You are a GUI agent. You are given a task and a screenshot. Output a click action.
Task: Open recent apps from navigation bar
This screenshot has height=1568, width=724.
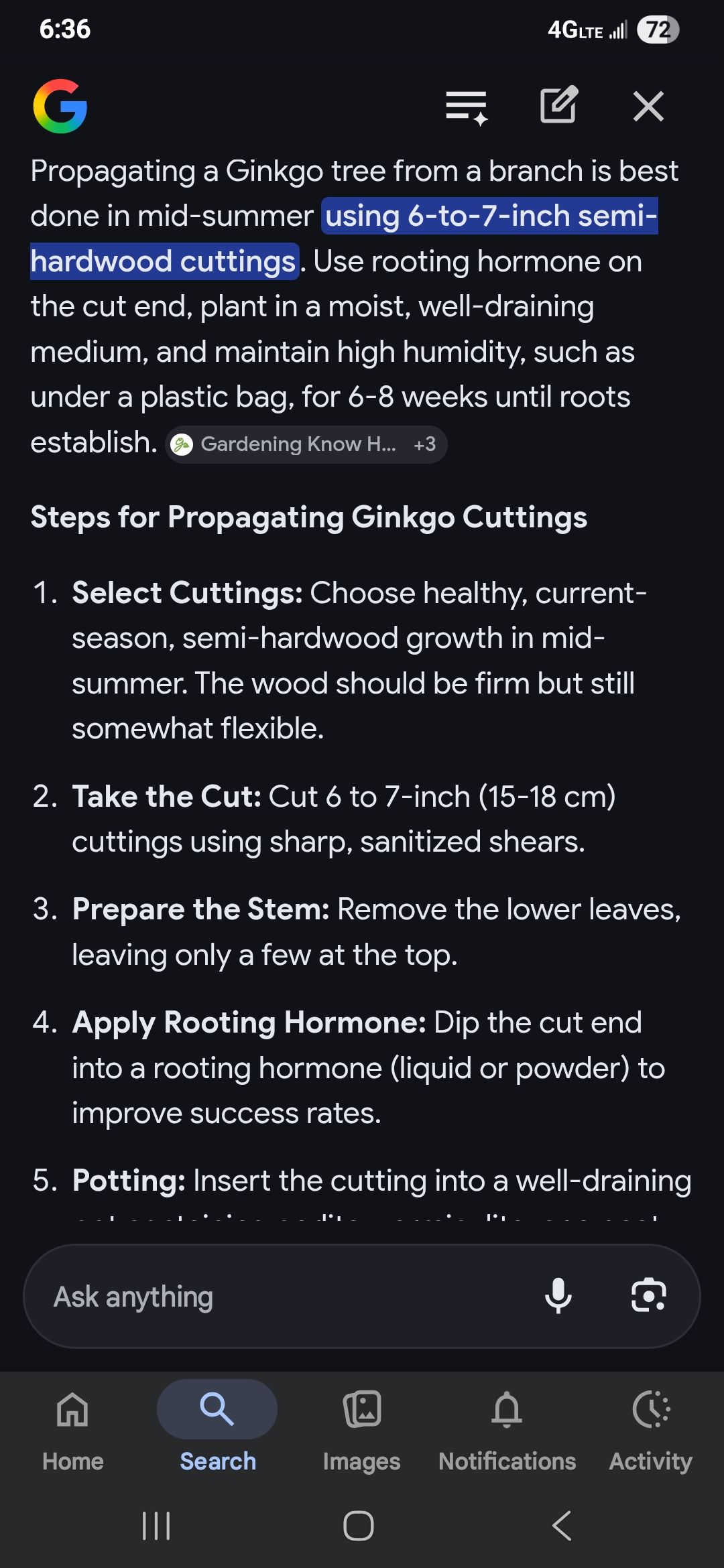tap(157, 1526)
